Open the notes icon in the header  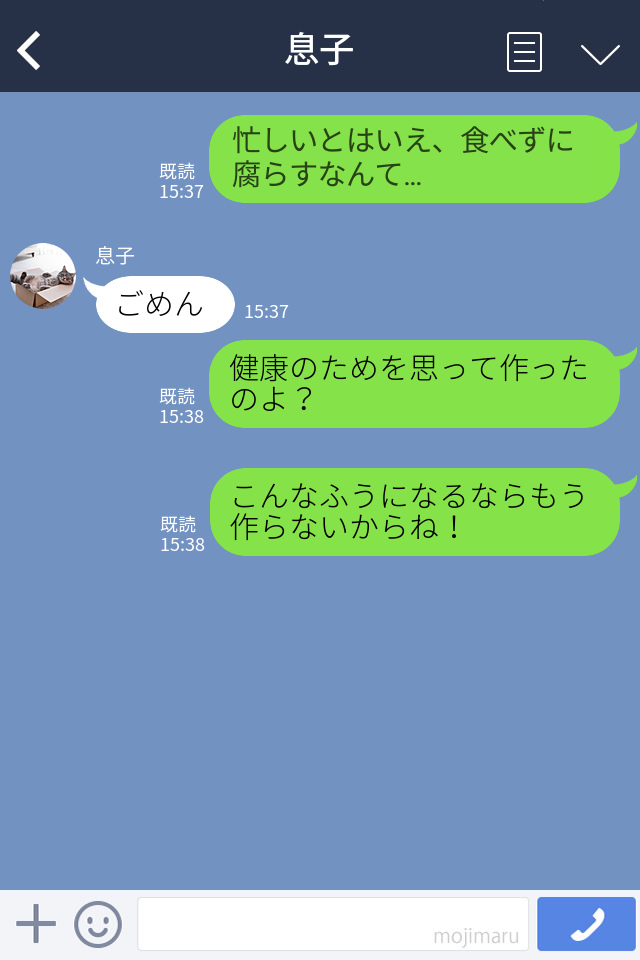(524, 52)
